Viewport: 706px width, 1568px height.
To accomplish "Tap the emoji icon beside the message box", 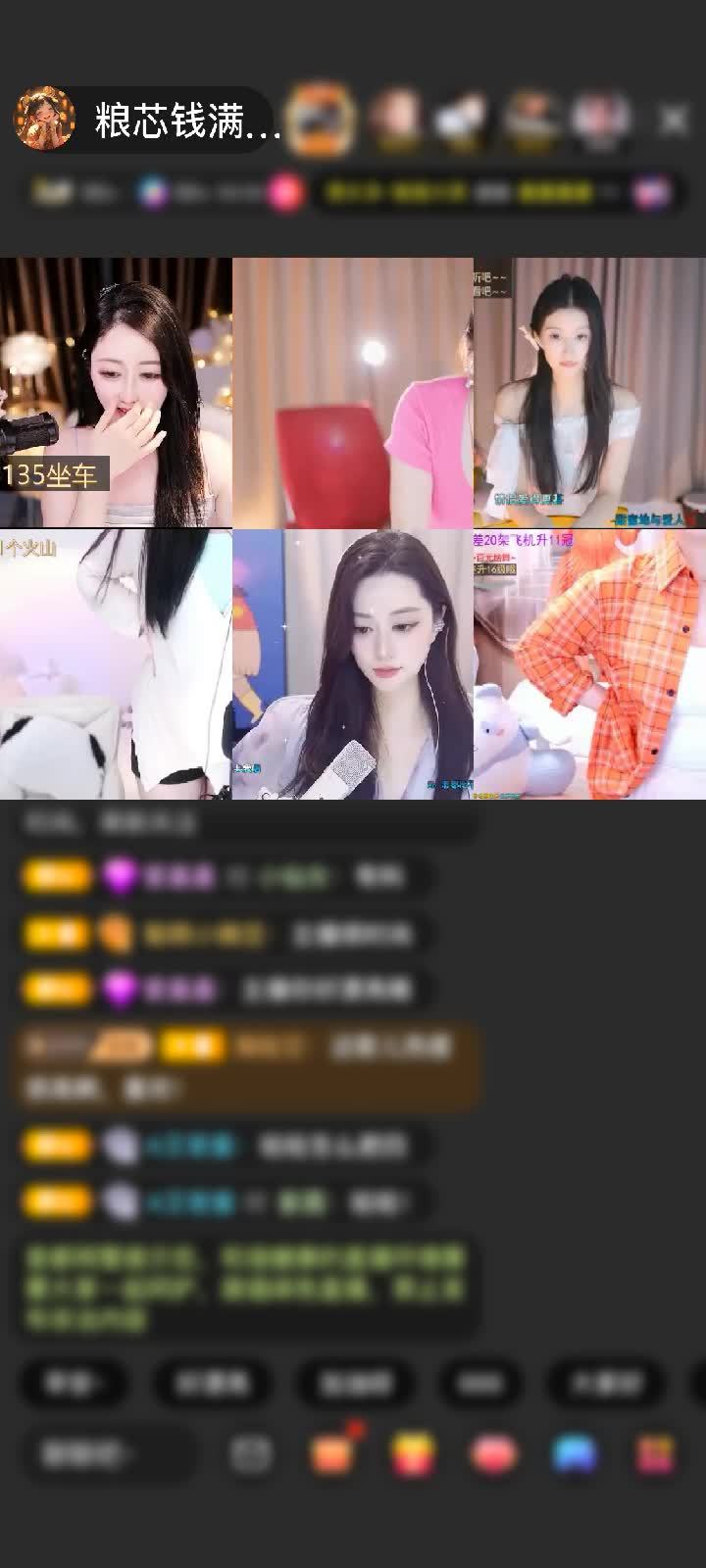I will tap(250, 1454).
